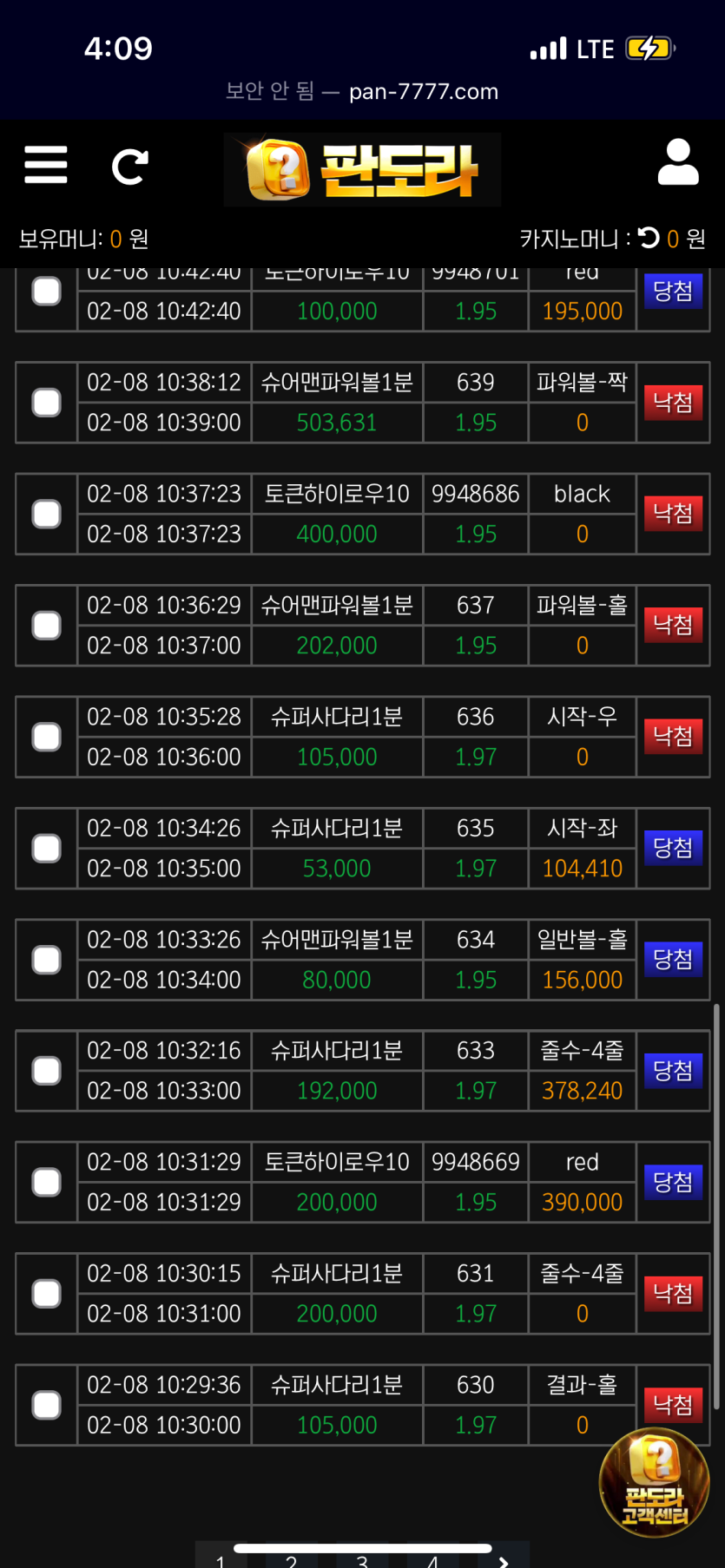
Task: Open the 고객센터 floating support button
Action: point(655,1482)
